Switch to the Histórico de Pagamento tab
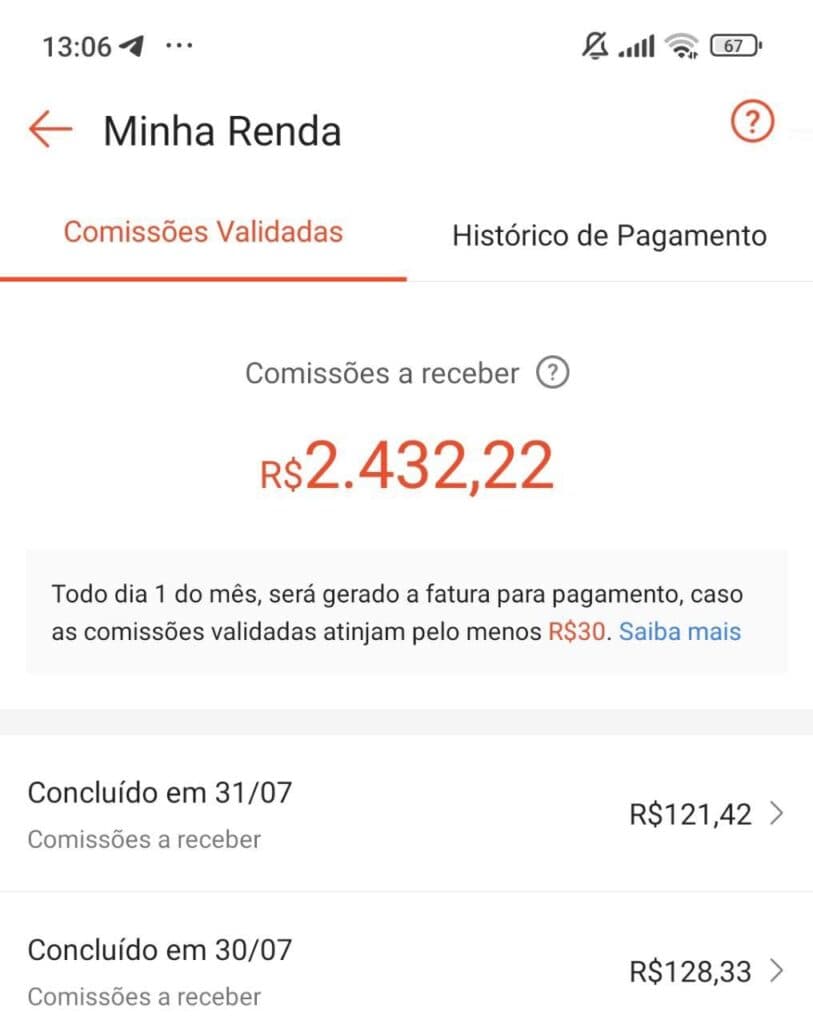Screen dimensions: 813x1024 tap(609, 235)
